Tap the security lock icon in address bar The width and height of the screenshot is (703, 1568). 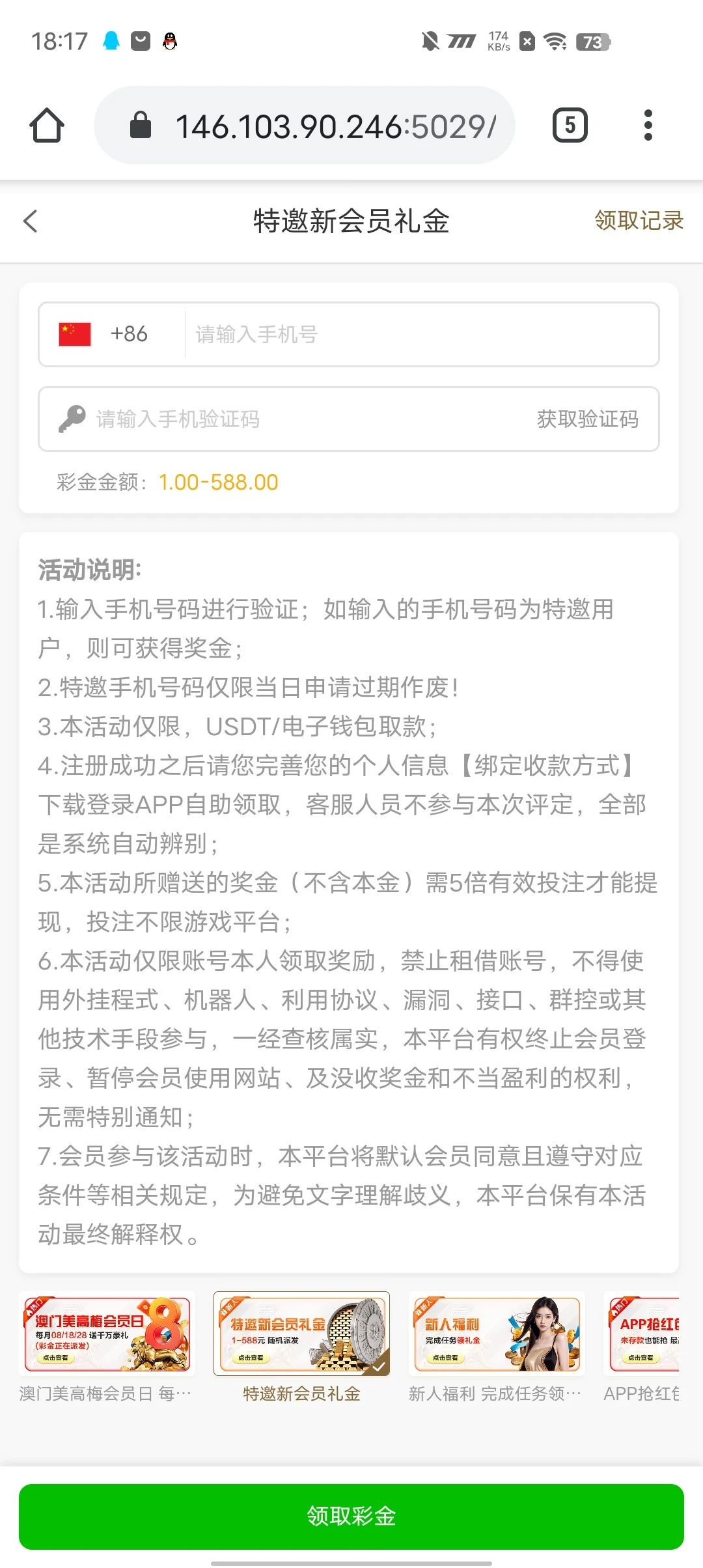click(x=139, y=124)
